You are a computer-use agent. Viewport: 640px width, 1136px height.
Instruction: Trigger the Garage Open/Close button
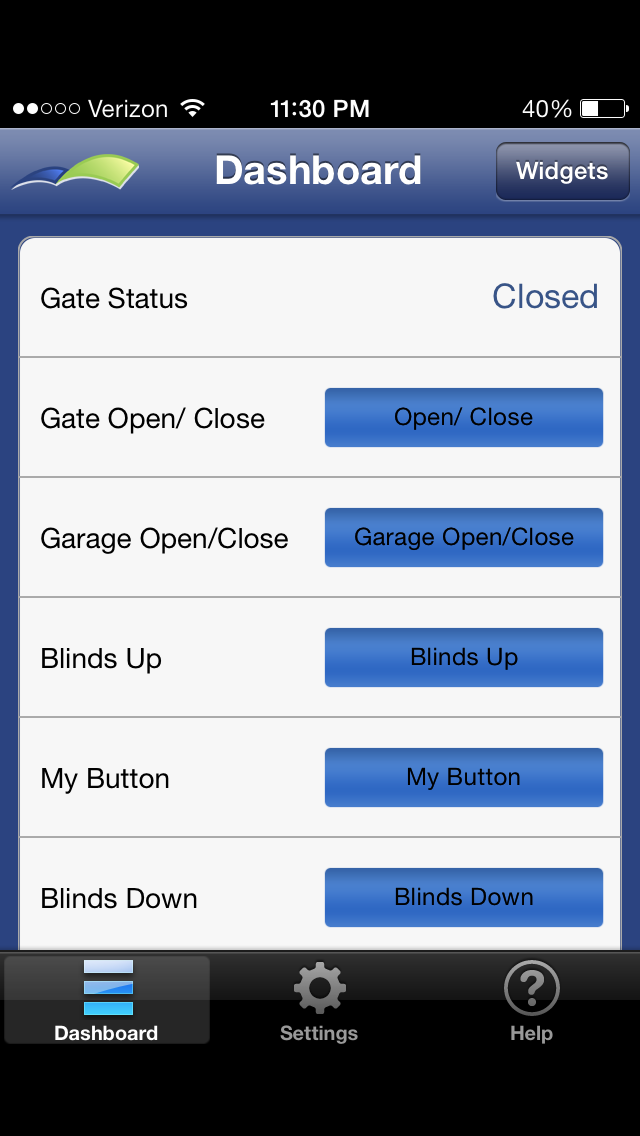[x=463, y=537]
